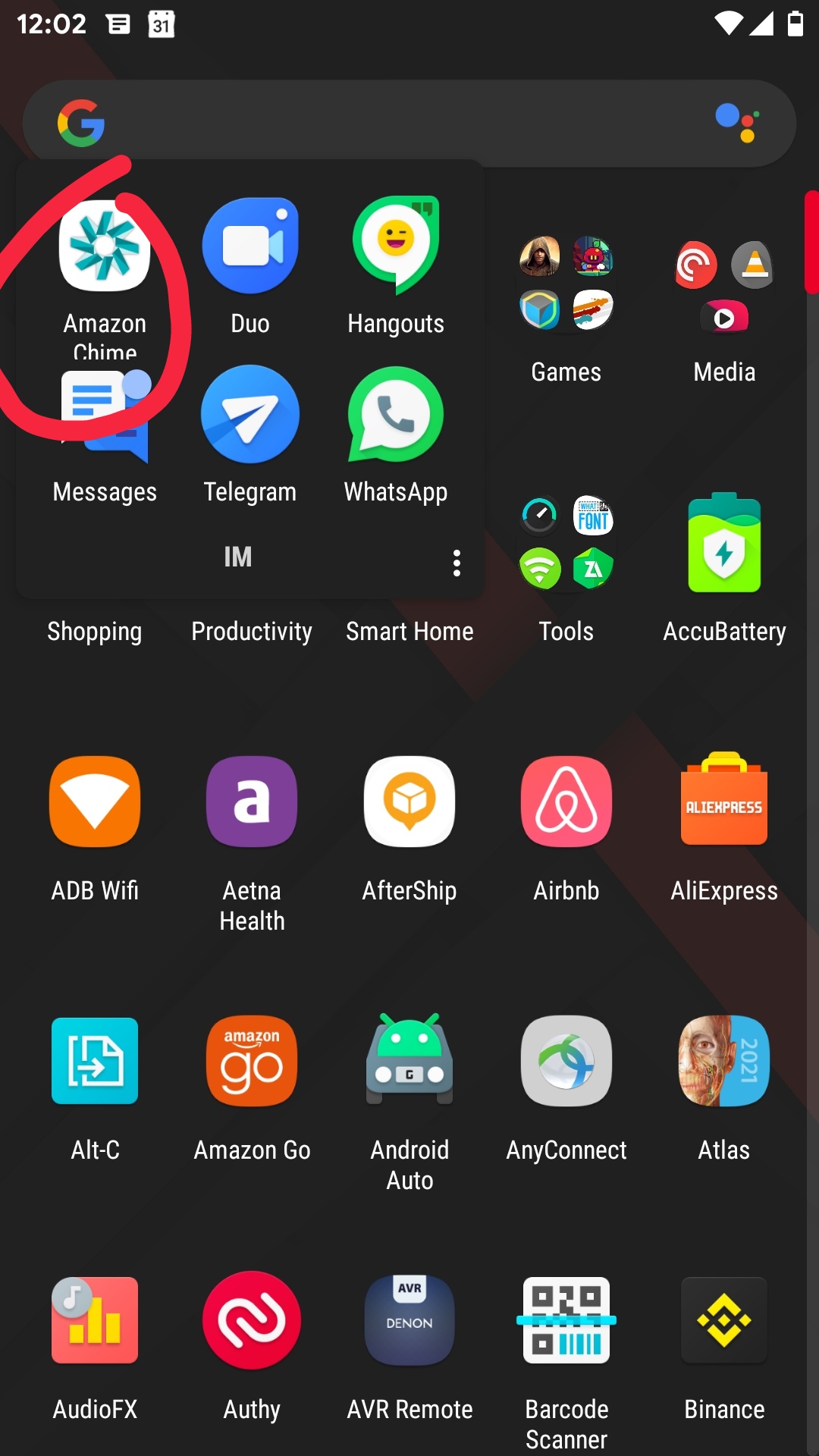Open the Binance app
The height and width of the screenshot is (1456, 819).
point(724,1320)
